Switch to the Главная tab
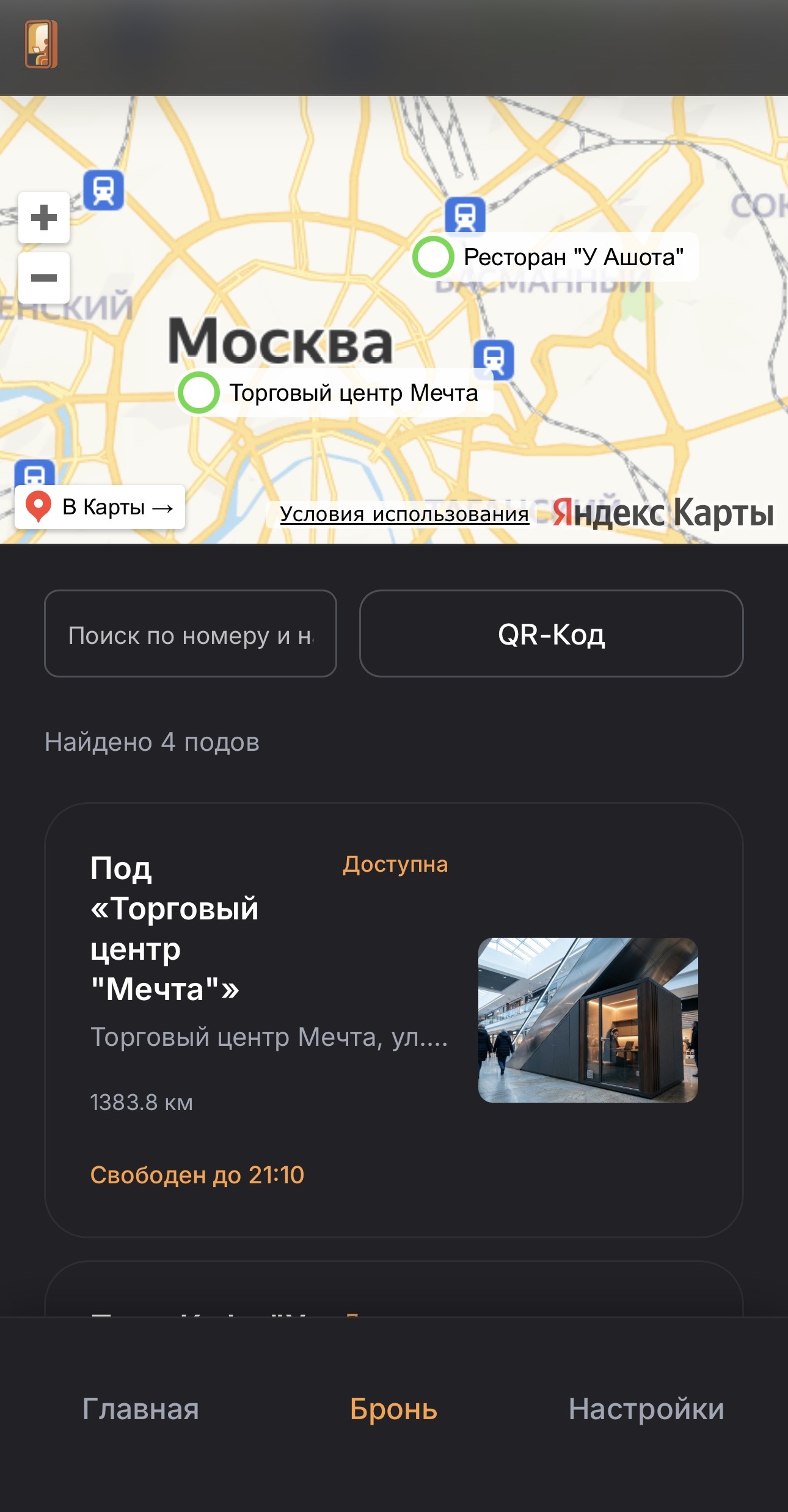 point(140,1409)
